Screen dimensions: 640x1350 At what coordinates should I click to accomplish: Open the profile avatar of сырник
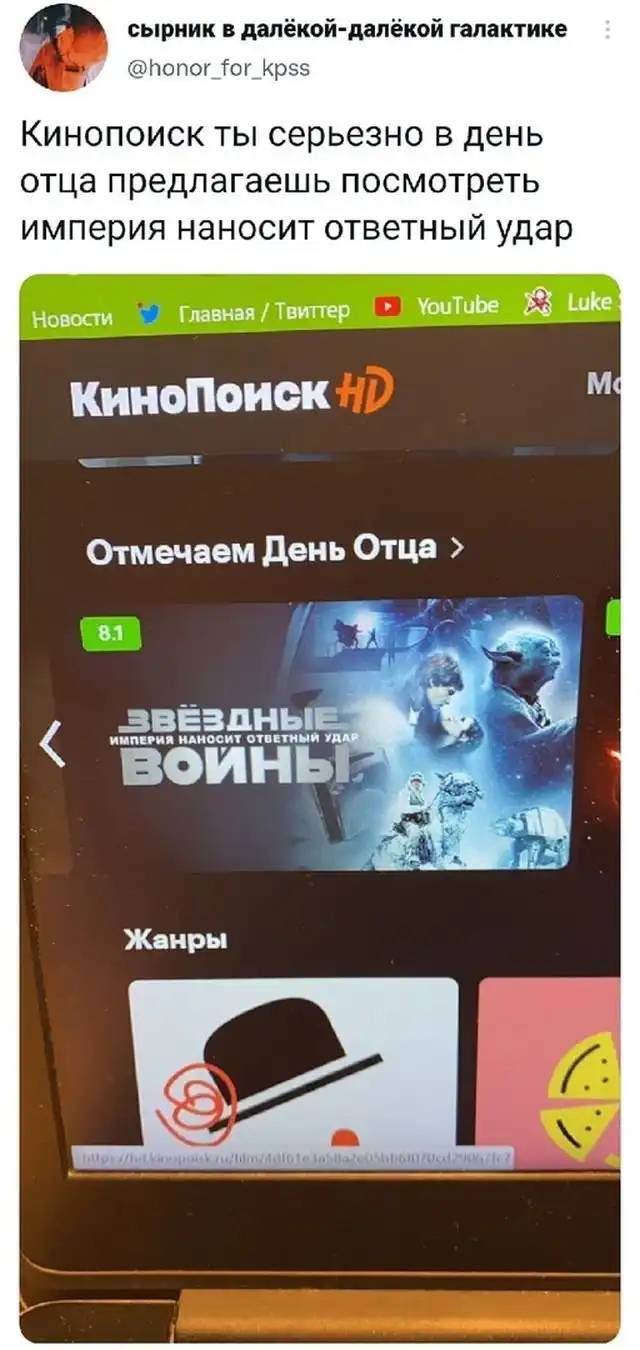(63, 47)
